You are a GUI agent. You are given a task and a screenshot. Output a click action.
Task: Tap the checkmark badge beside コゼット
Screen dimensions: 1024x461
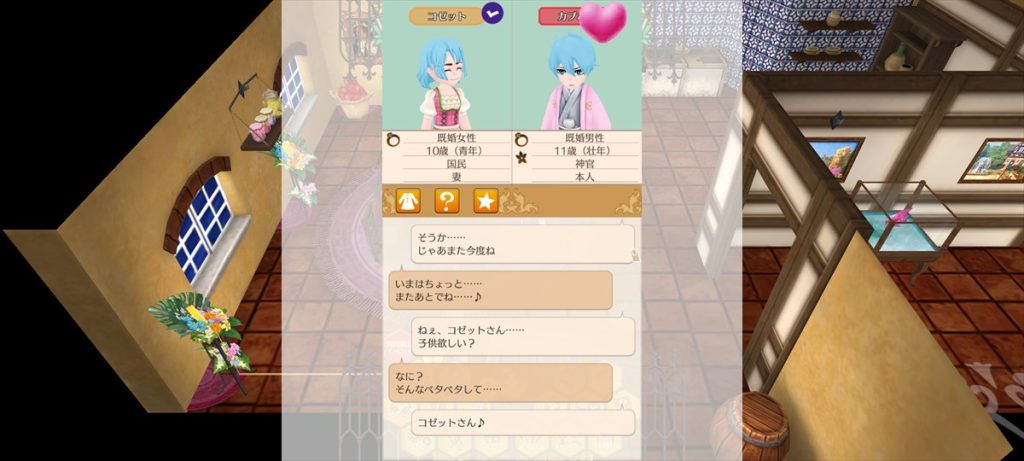493,13
